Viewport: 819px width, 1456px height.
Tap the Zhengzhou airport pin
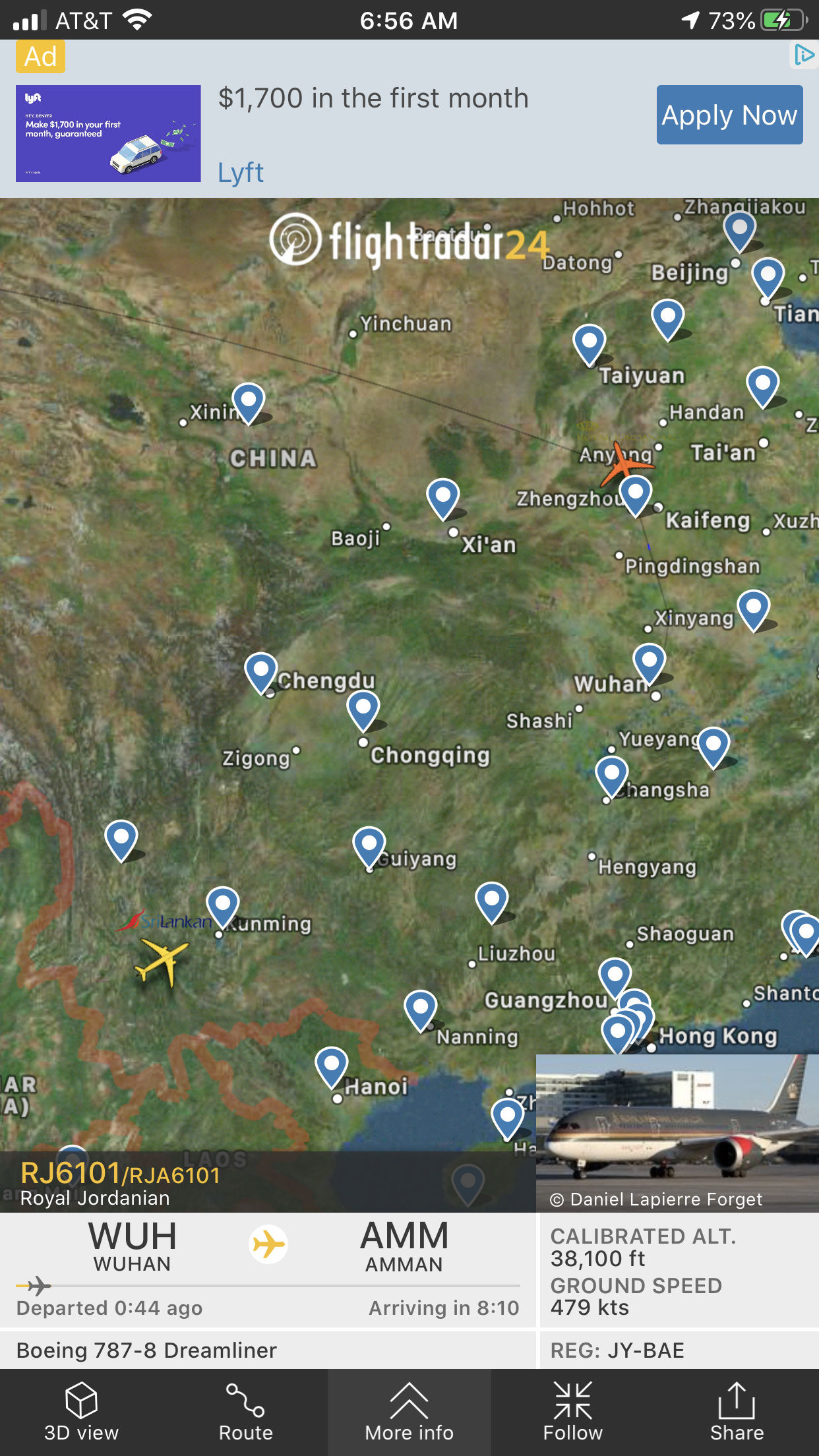click(636, 493)
